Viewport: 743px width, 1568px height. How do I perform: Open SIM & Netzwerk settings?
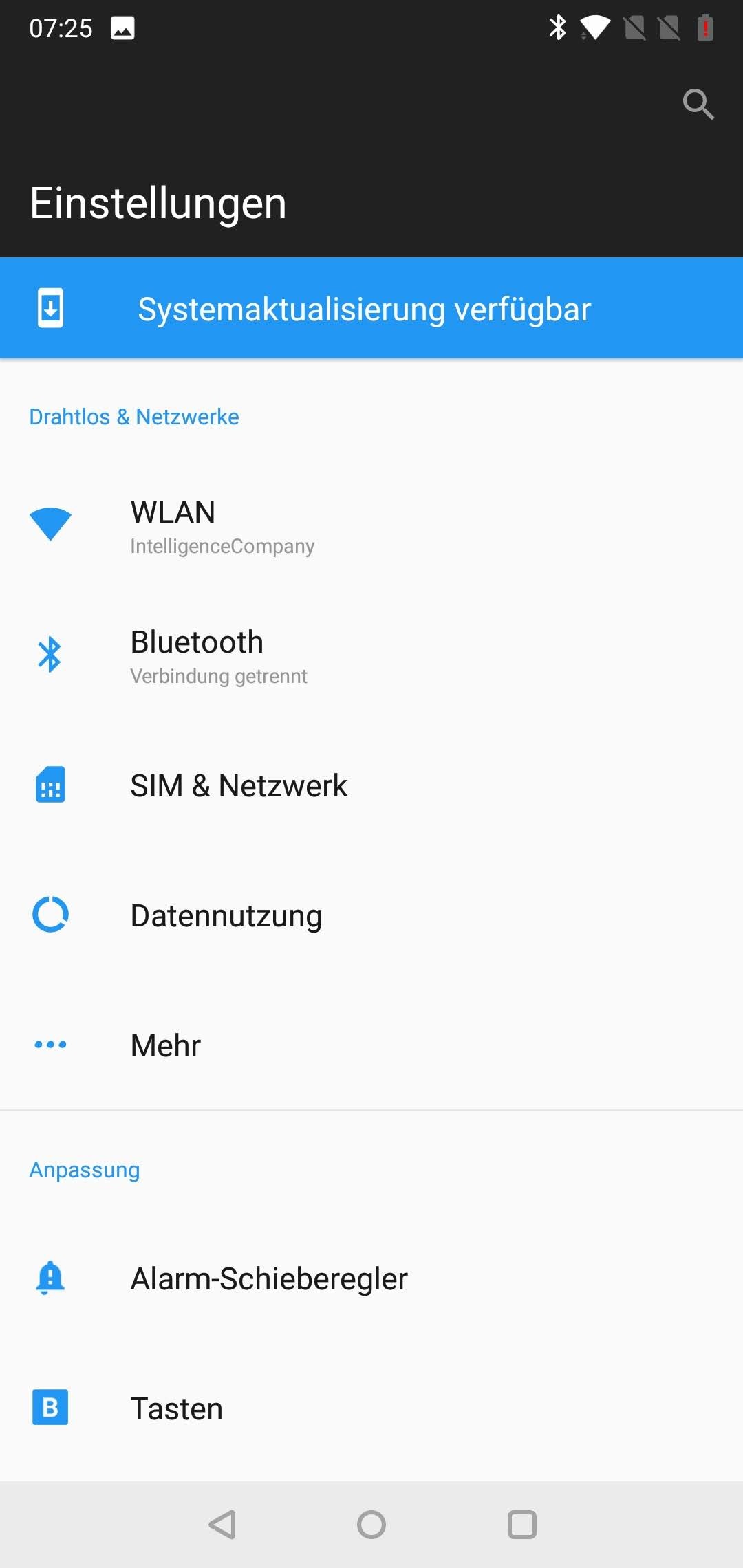pos(371,785)
